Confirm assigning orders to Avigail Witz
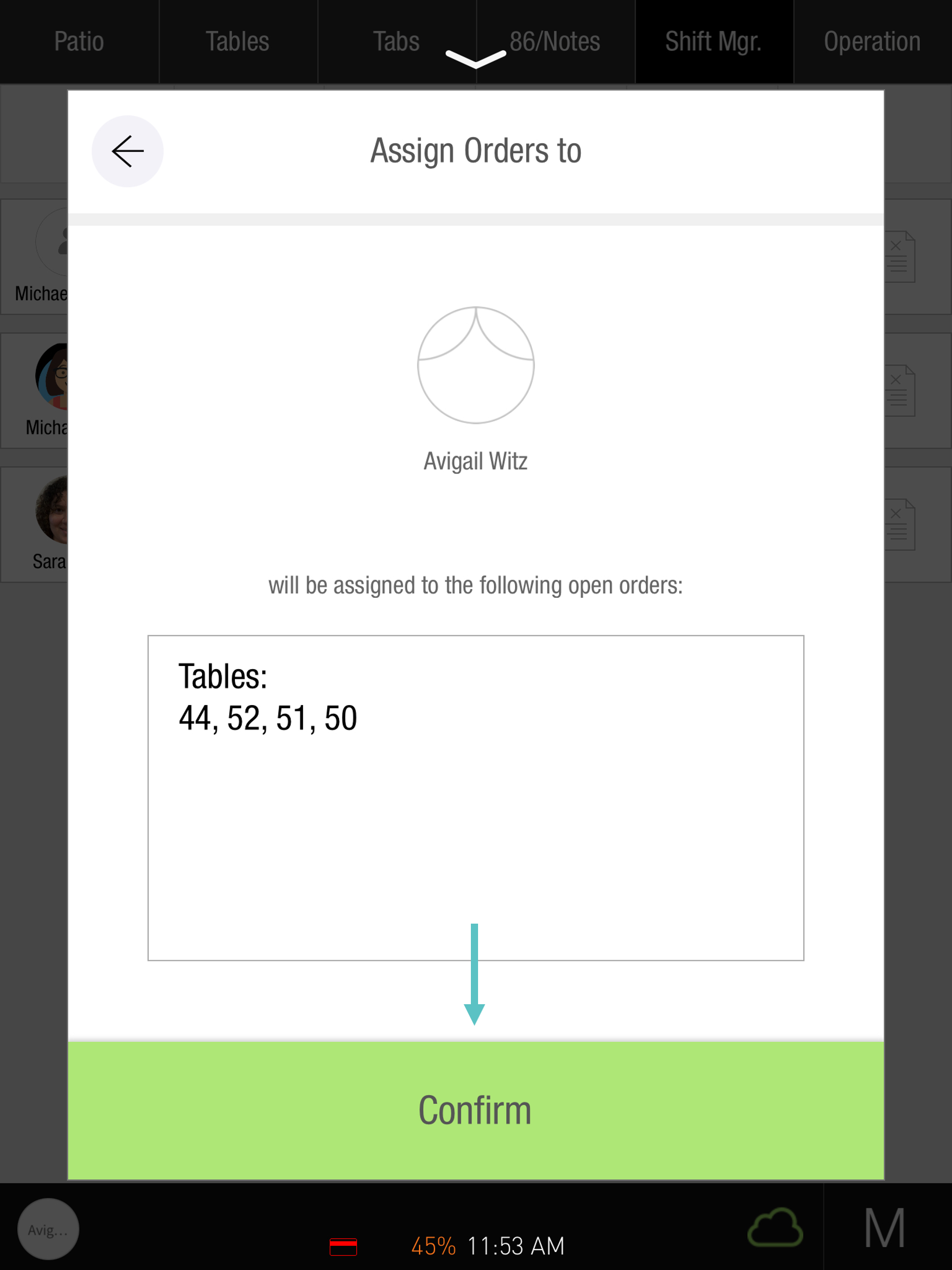Screen dimensions: 952x1270 tap(475, 1110)
